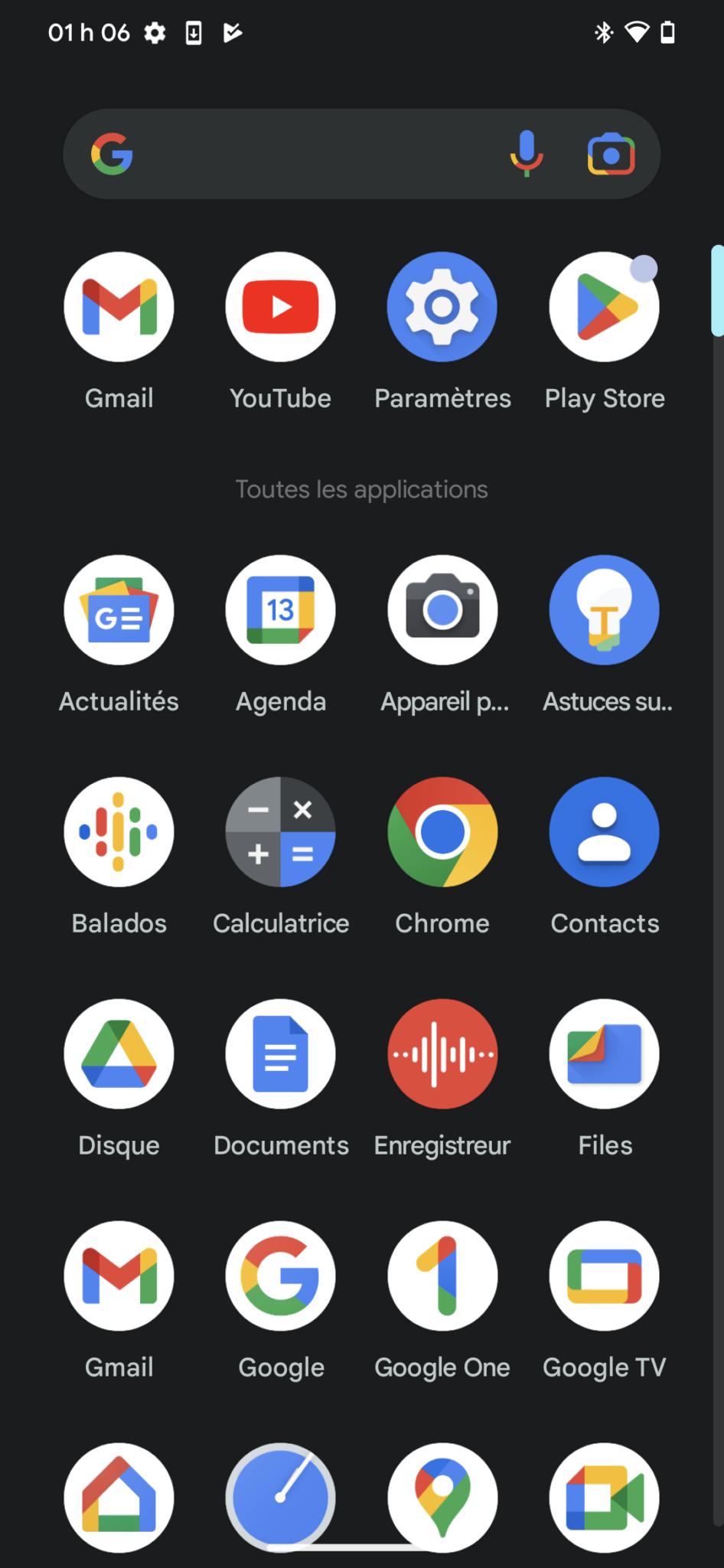724x1568 pixels.
Task: Tap the Google search bar
Action: click(306, 154)
